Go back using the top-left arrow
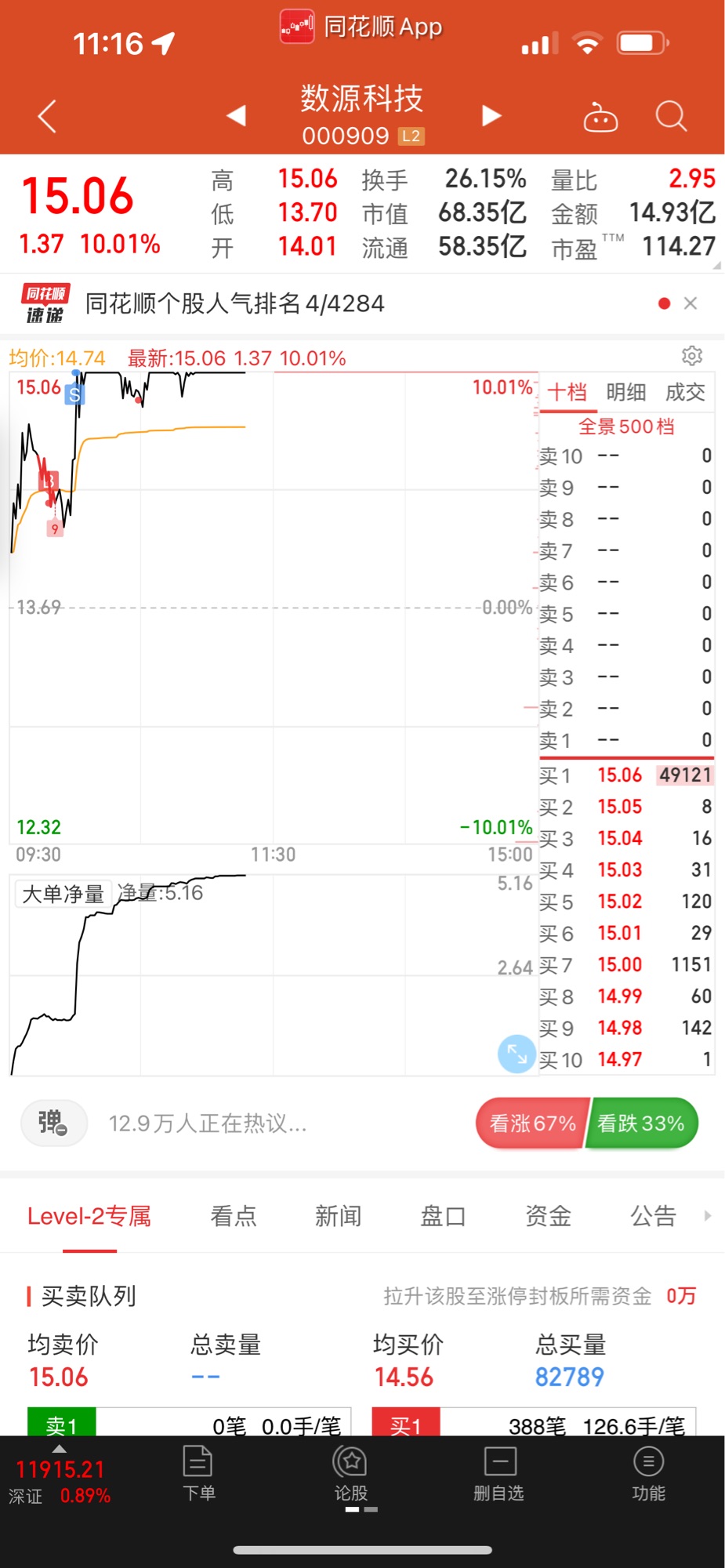 point(48,117)
